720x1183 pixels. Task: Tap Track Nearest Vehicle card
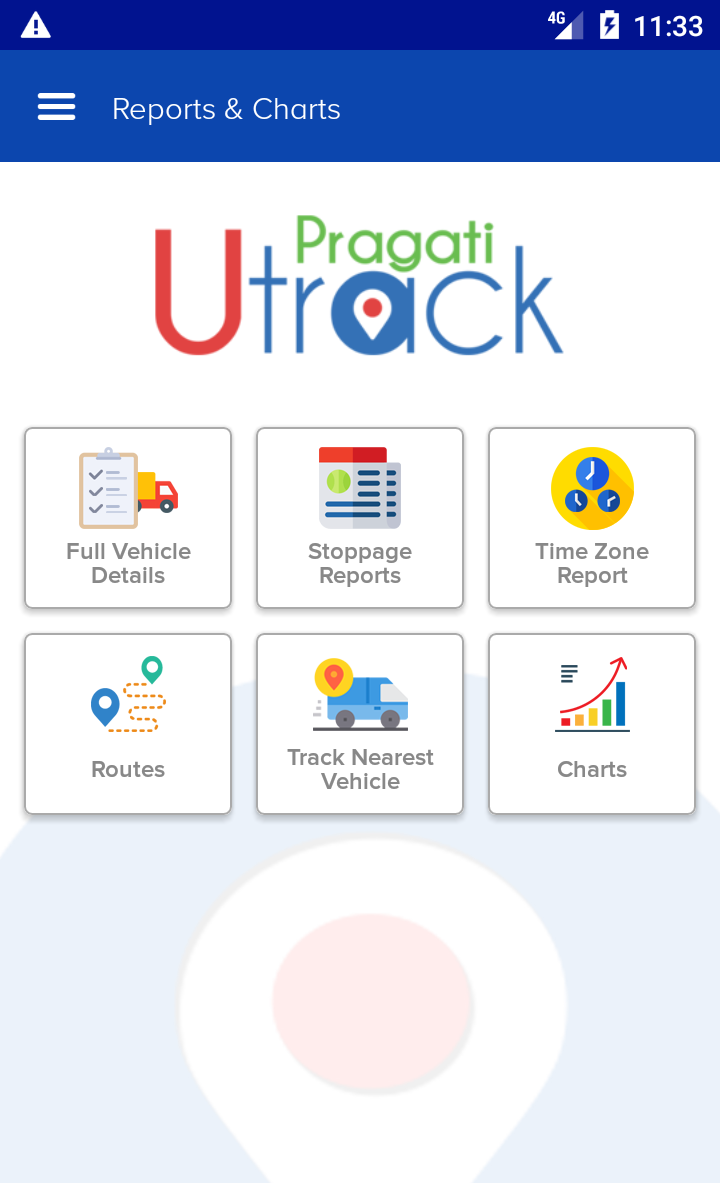pyautogui.click(x=360, y=723)
